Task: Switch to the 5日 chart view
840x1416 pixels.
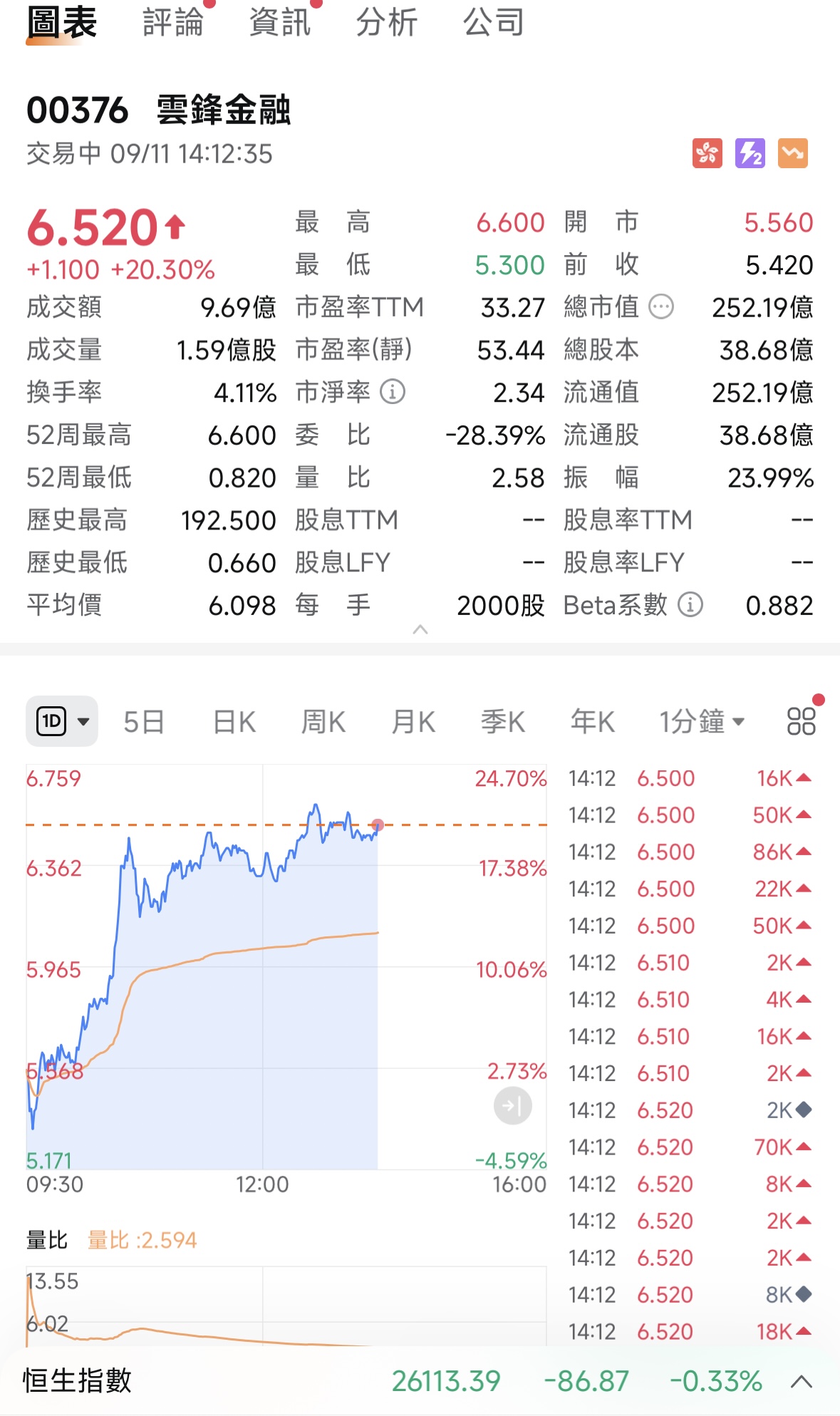Action: click(x=143, y=720)
